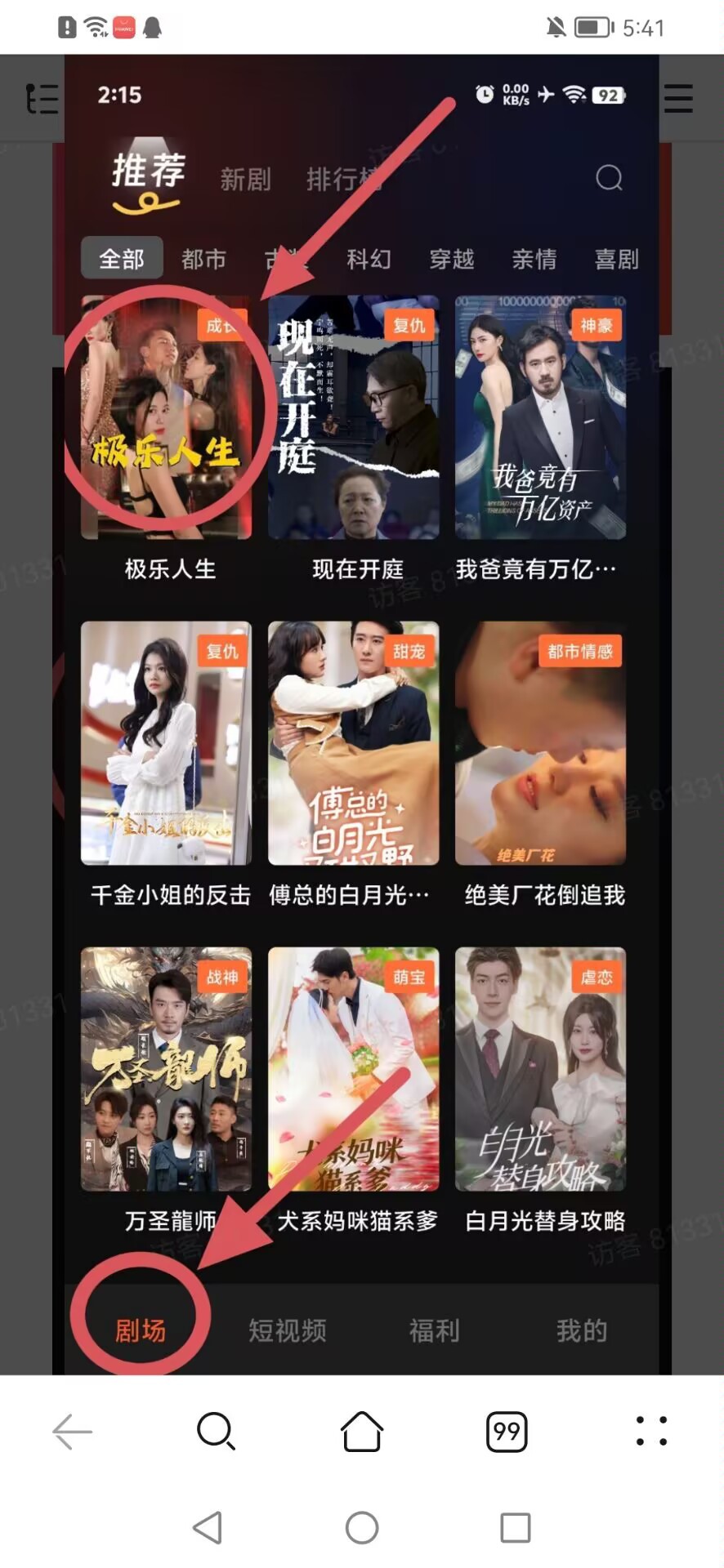Open the browser's four-dot menu

[x=651, y=1432]
